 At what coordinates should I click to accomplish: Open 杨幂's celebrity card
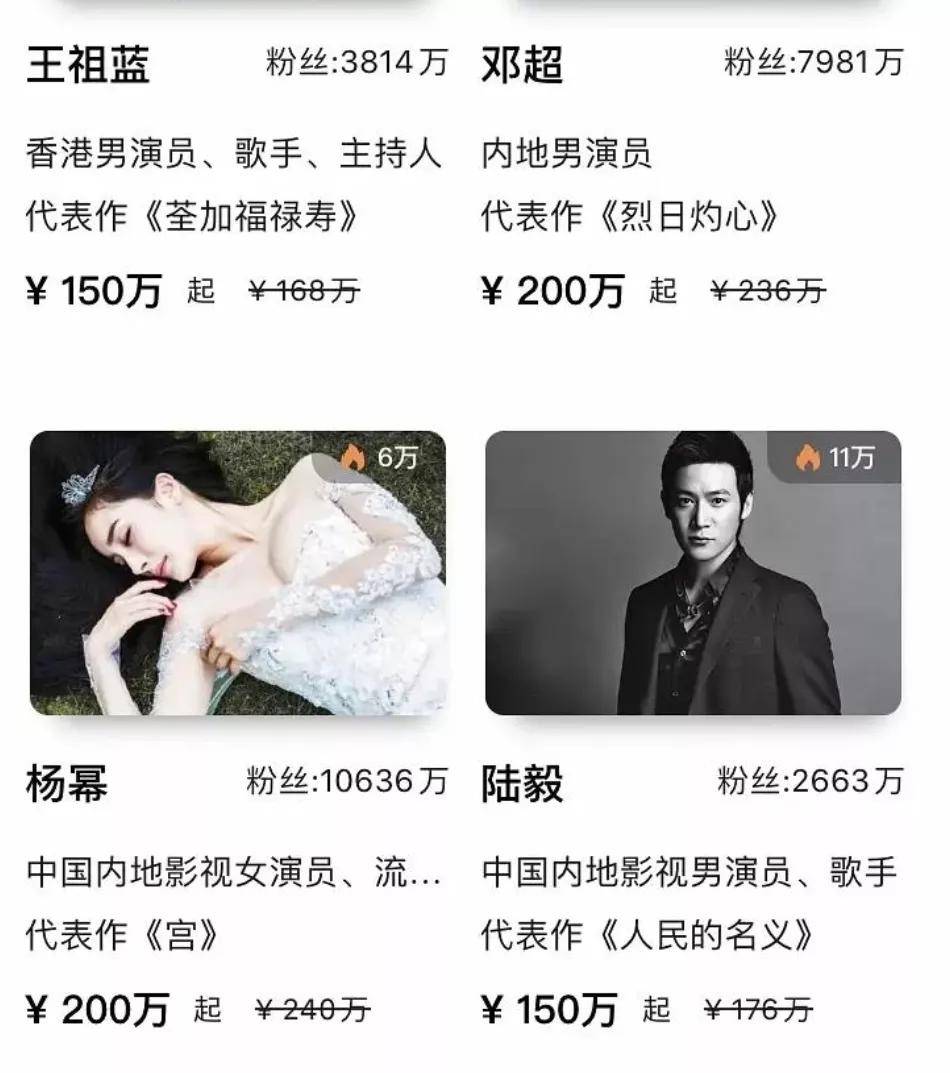[238, 573]
